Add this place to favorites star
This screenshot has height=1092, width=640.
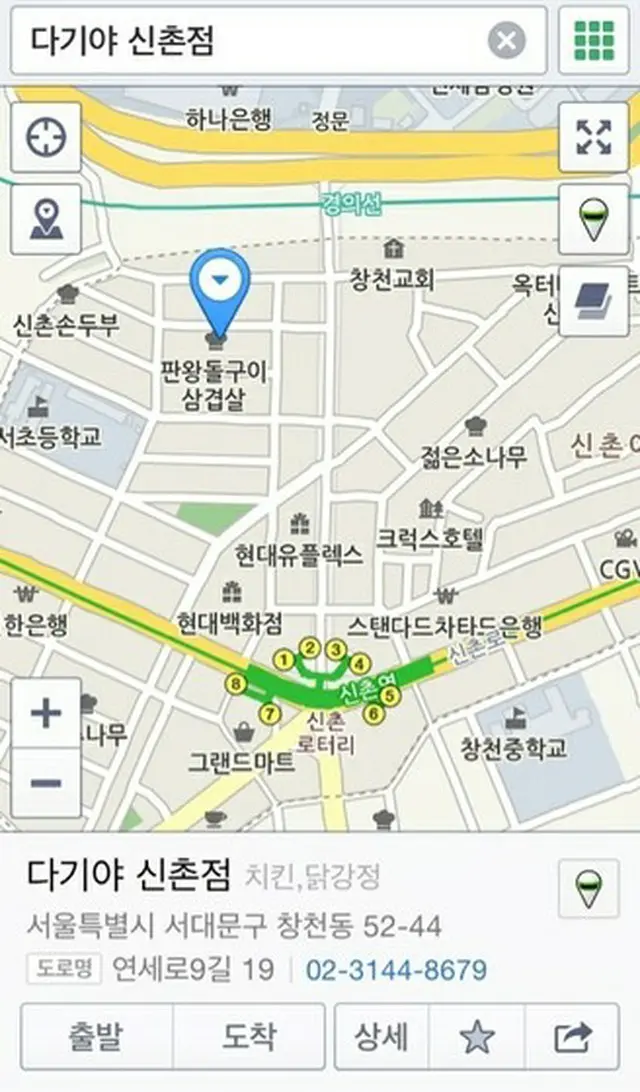click(477, 1037)
